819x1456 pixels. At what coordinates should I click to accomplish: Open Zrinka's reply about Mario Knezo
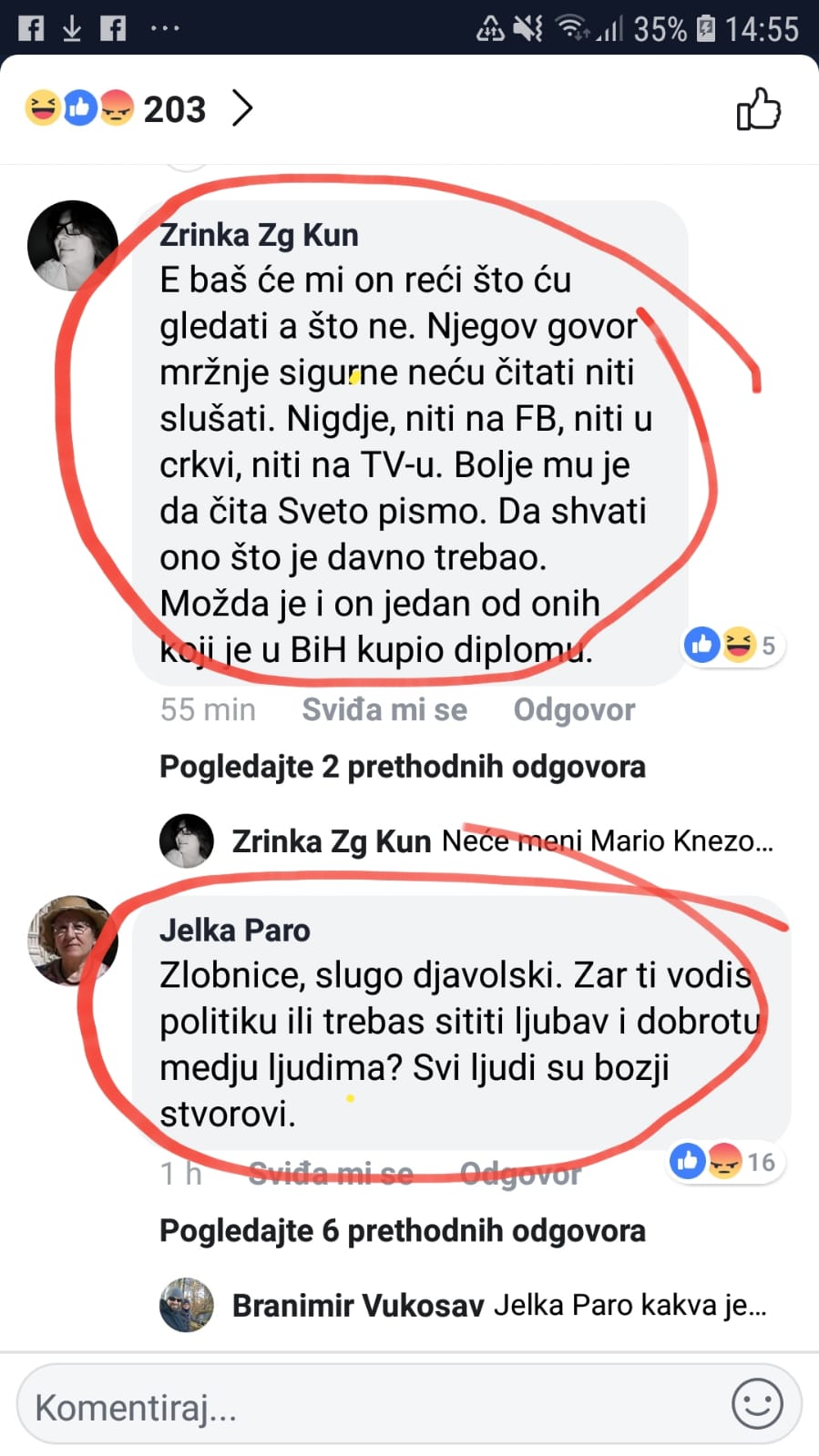(501, 840)
